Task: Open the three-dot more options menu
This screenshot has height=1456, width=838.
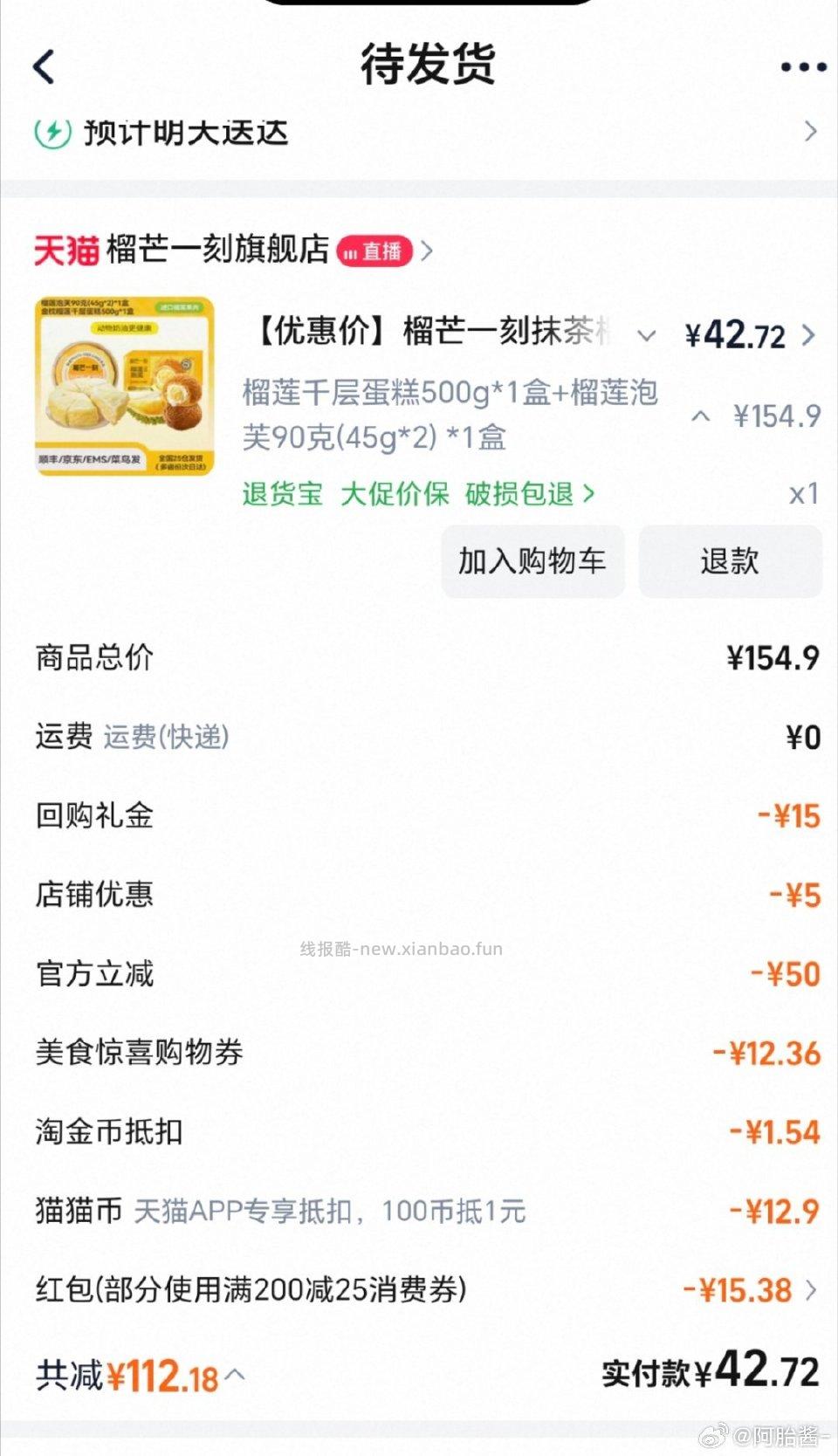Action: click(805, 66)
